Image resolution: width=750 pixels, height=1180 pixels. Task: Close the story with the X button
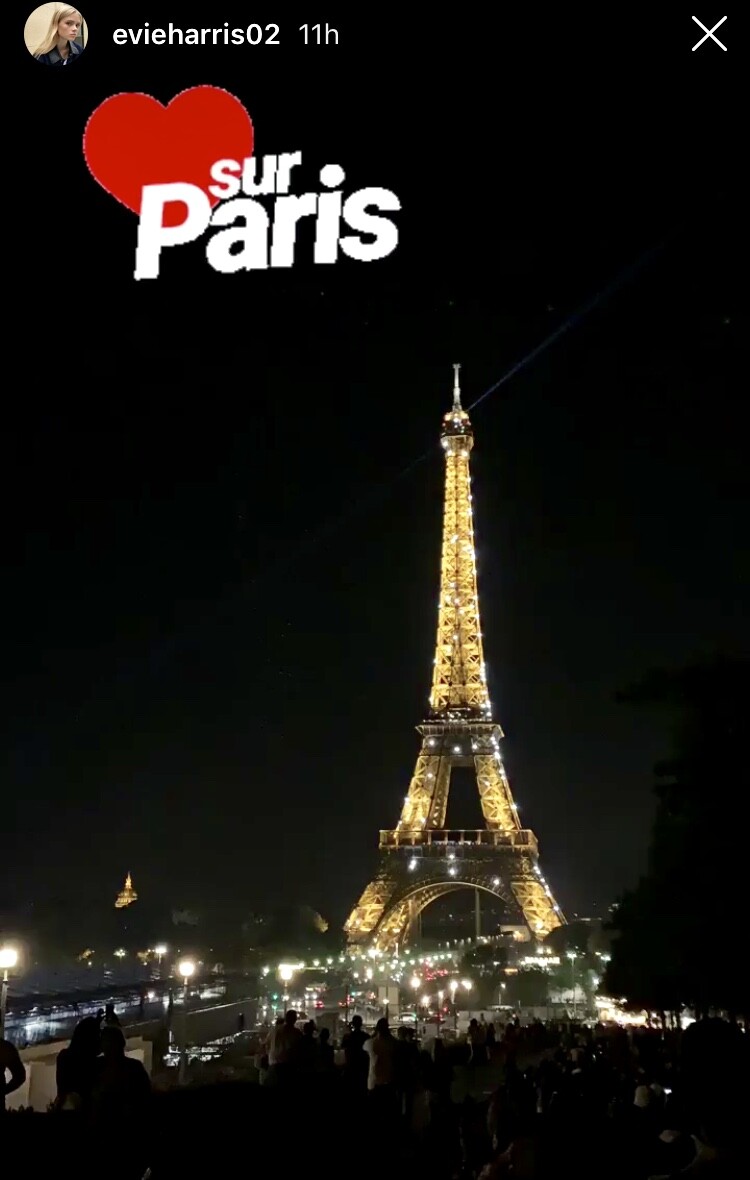[709, 34]
